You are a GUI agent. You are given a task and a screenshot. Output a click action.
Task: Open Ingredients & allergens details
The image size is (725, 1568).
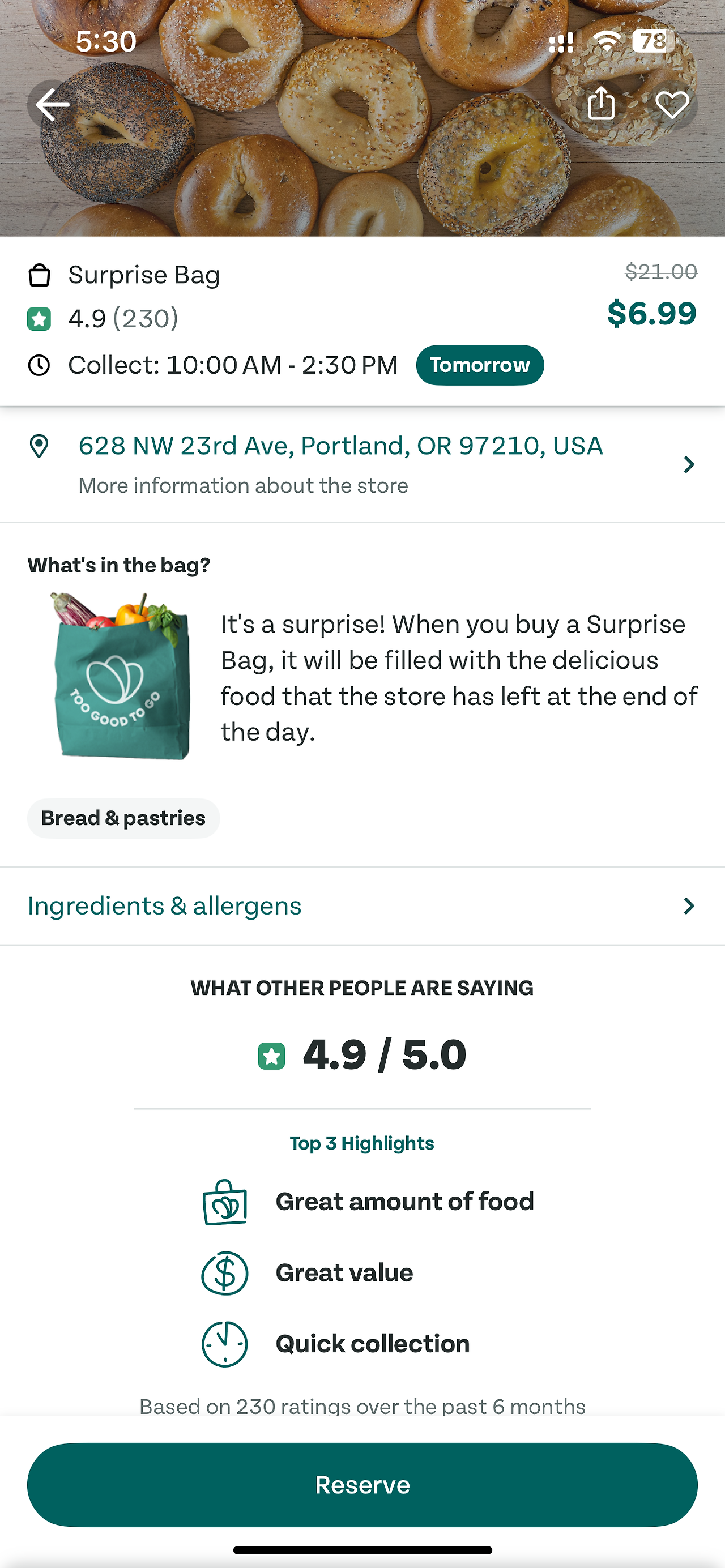pyautogui.click(x=361, y=905)
